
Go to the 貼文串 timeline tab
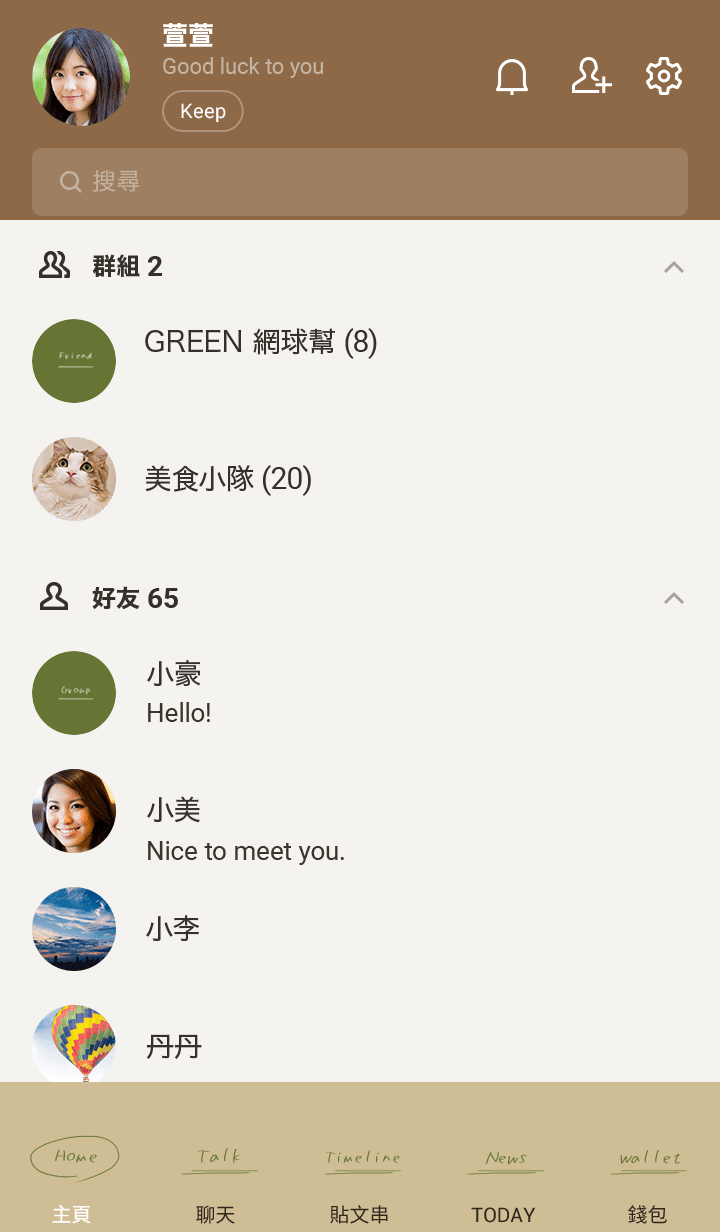click(x=360, y=1184)
